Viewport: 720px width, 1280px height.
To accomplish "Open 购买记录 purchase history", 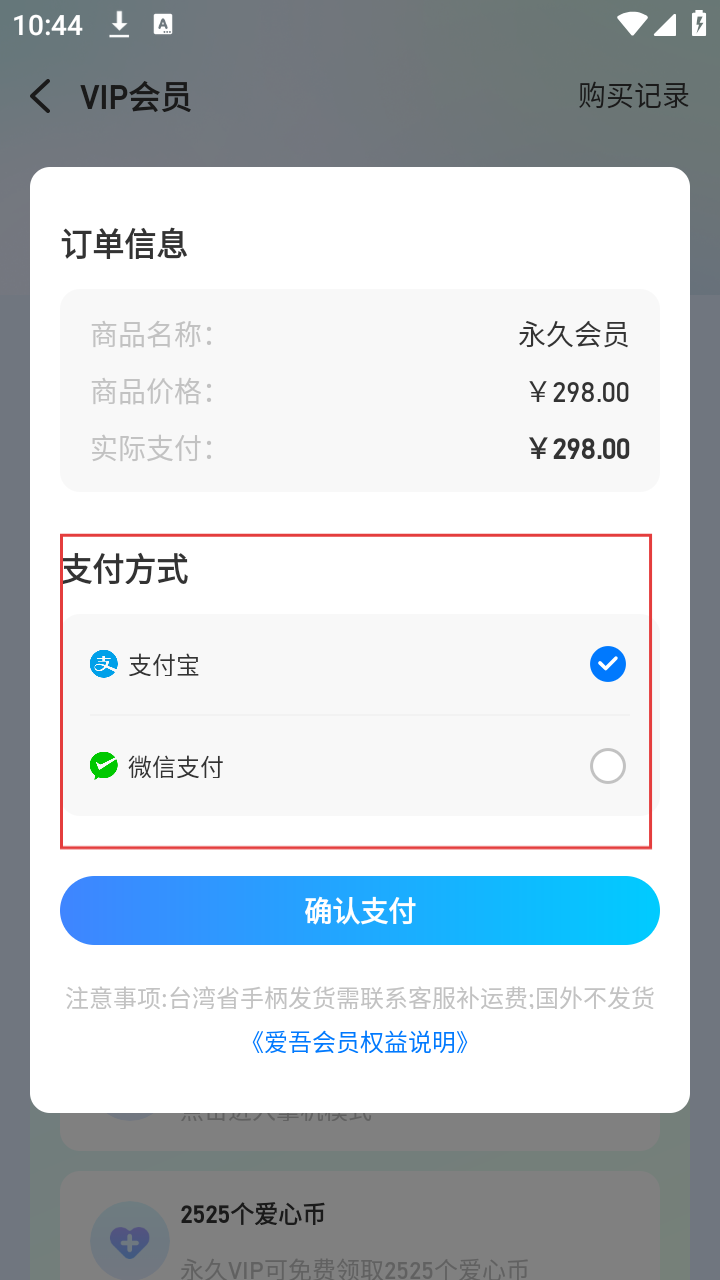I will (633, 96).
